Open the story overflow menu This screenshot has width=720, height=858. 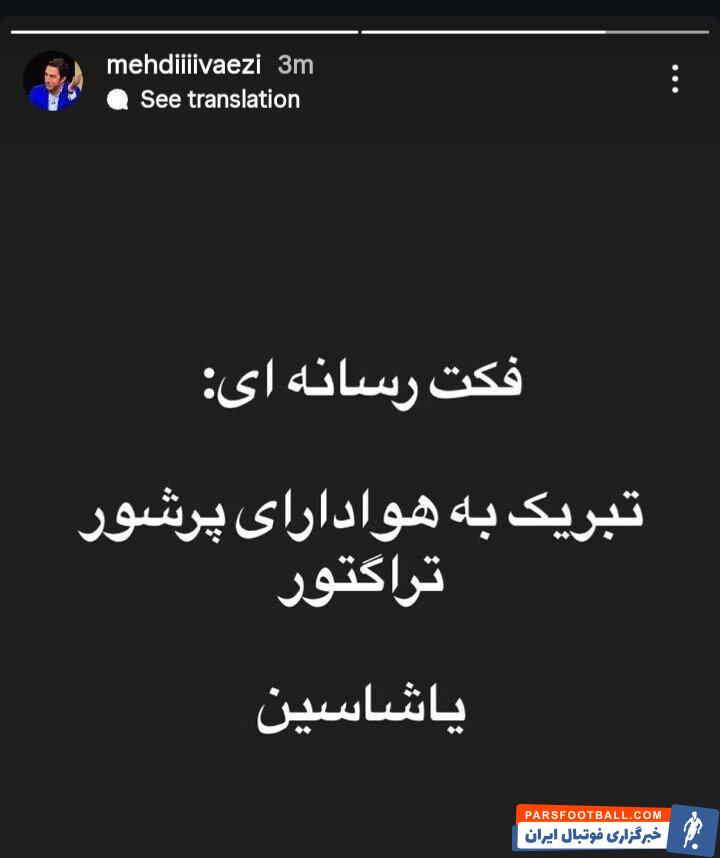pyautogui.click(x=675, y=79)
